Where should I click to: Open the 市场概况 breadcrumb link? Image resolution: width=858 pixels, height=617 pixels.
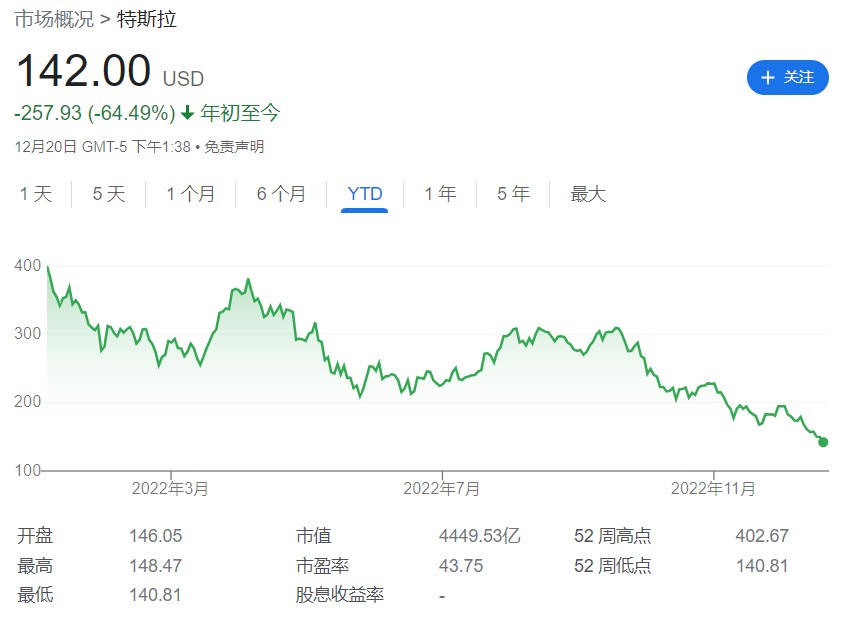pos(54,19)
